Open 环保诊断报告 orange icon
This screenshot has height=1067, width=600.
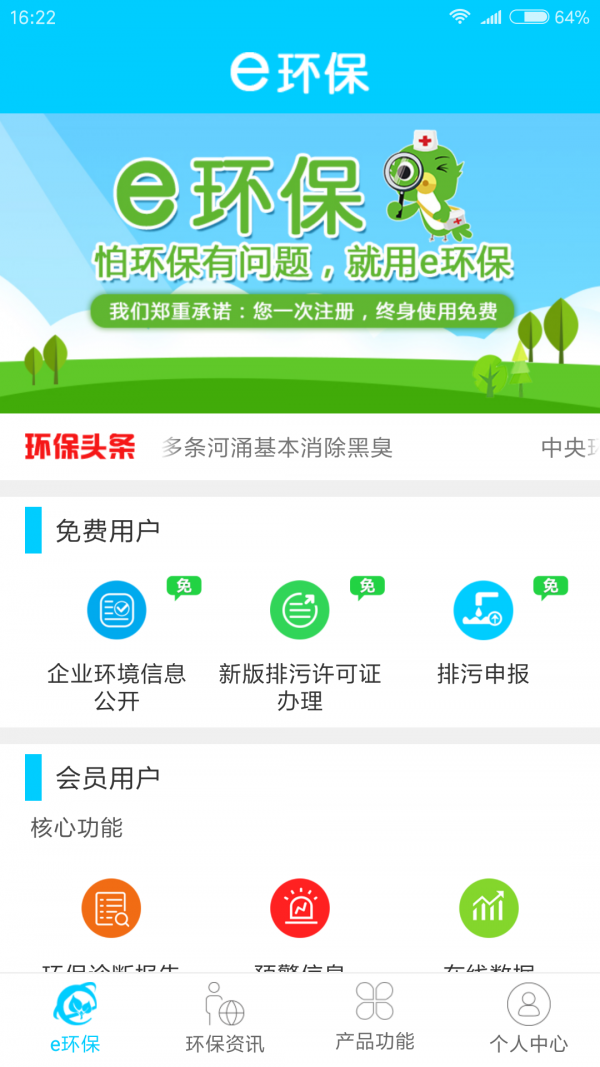pyautogui.click(x=111, y=909)
